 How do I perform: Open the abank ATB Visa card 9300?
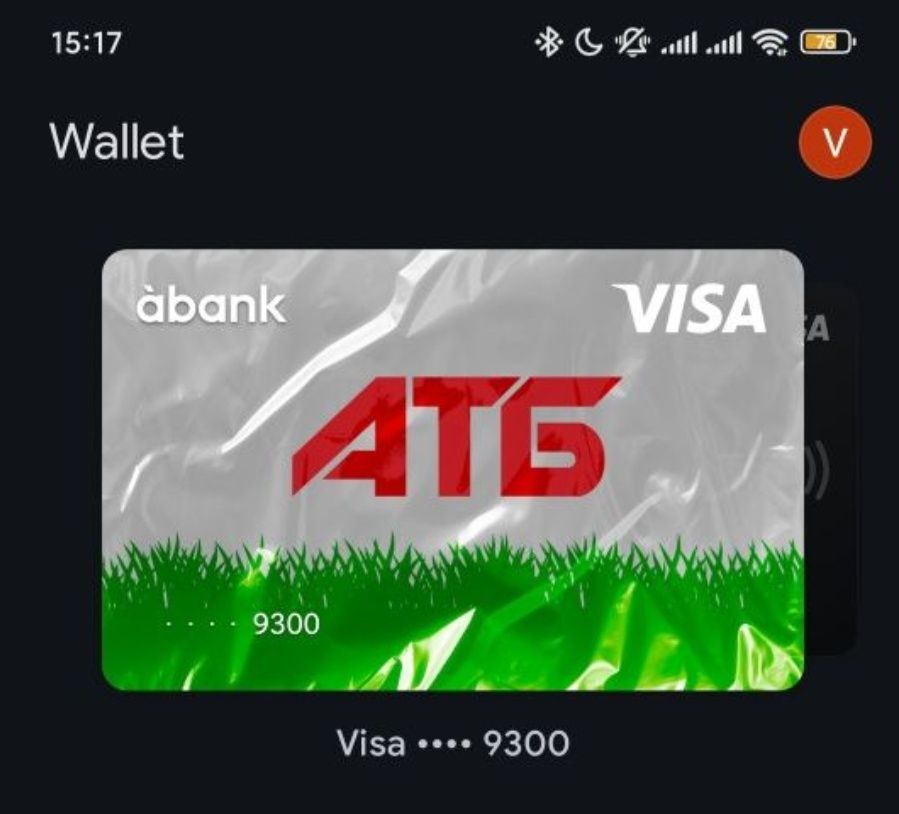pyautogui.click(x=452, y=470)
